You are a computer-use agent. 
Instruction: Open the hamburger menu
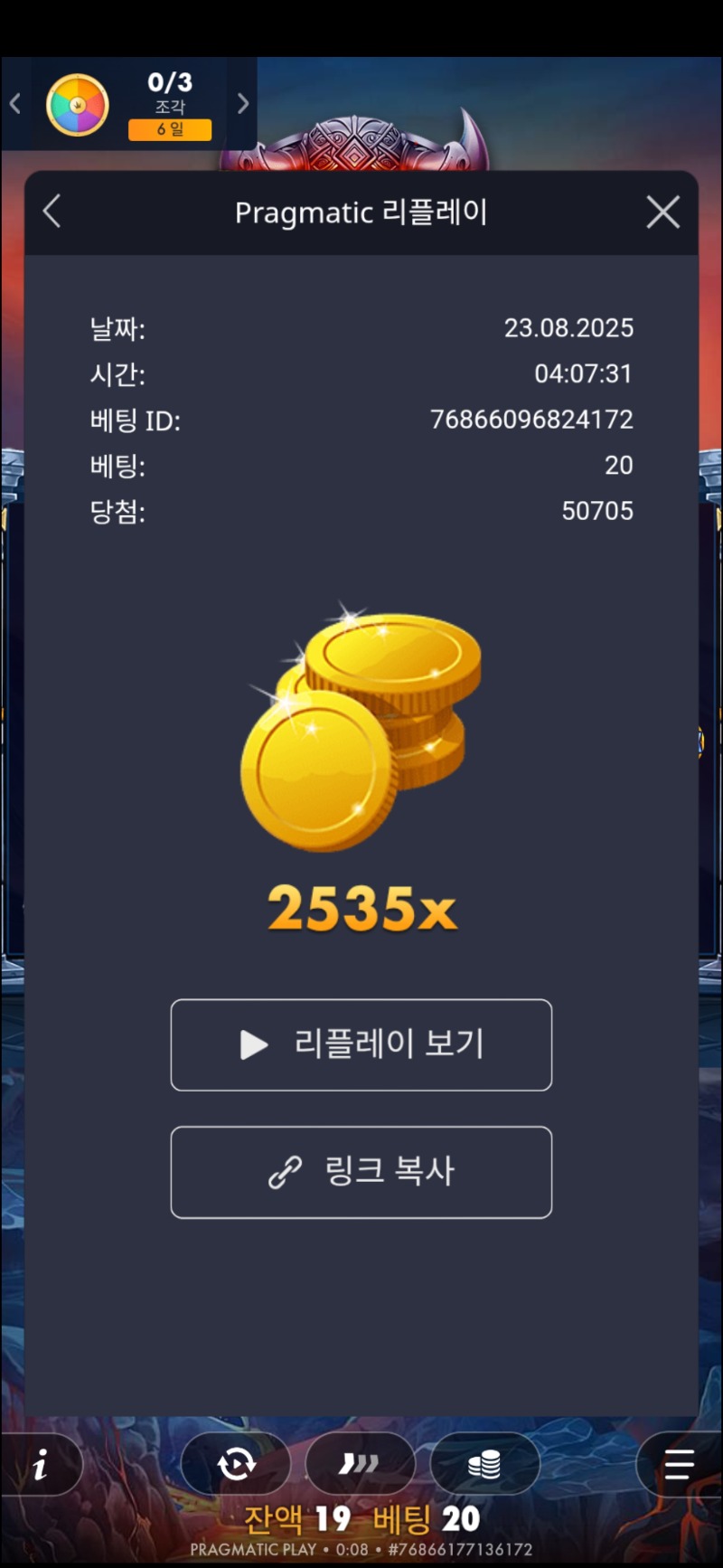coord(678,1464)
